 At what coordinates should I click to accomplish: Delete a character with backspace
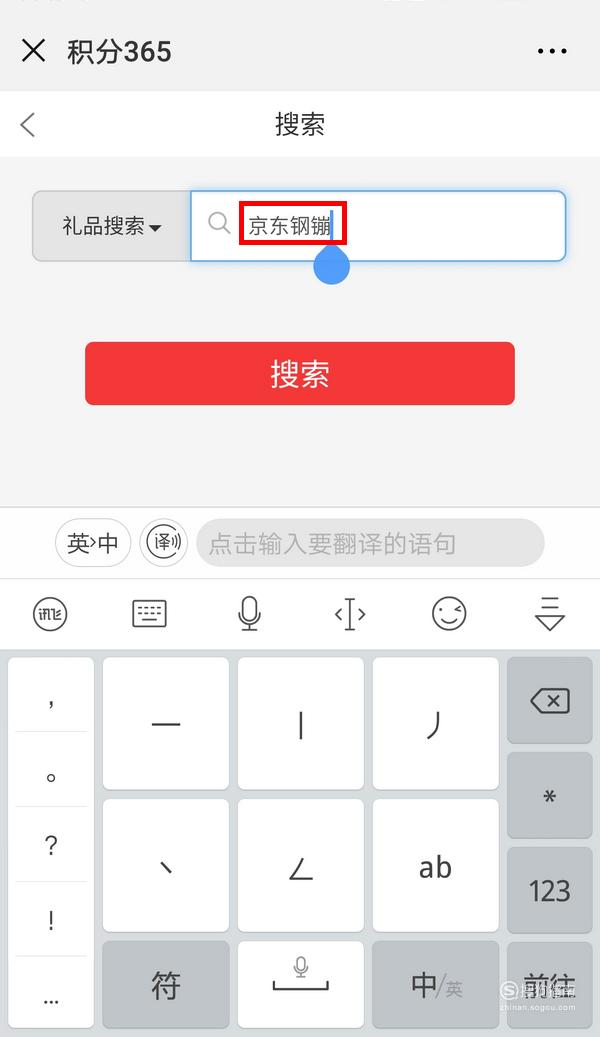(x=550, y=700)
